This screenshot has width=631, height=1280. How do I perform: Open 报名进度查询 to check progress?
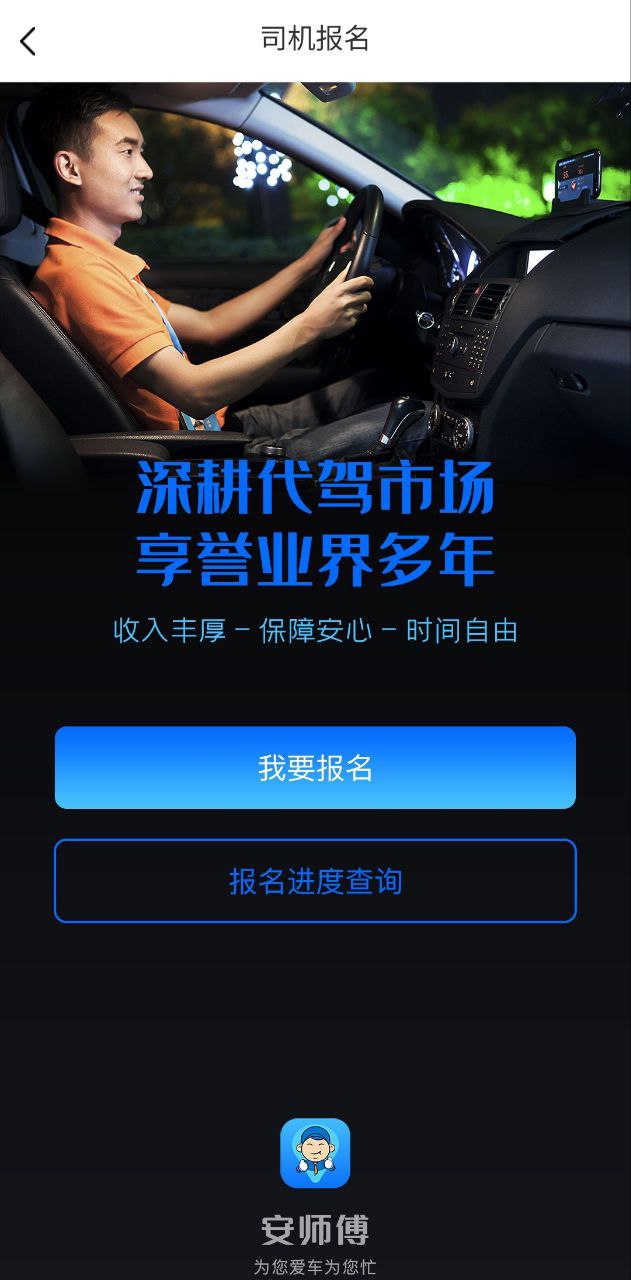(315, 881)
